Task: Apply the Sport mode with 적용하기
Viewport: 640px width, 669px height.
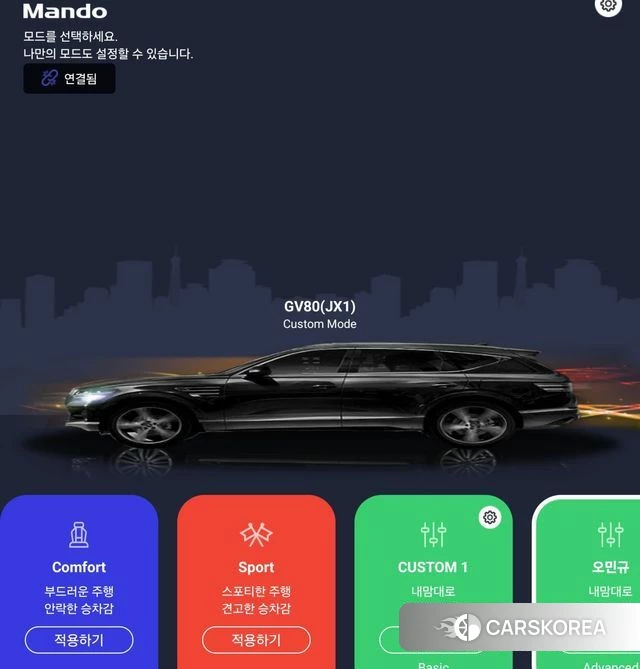Action: (x=256, y=640)
